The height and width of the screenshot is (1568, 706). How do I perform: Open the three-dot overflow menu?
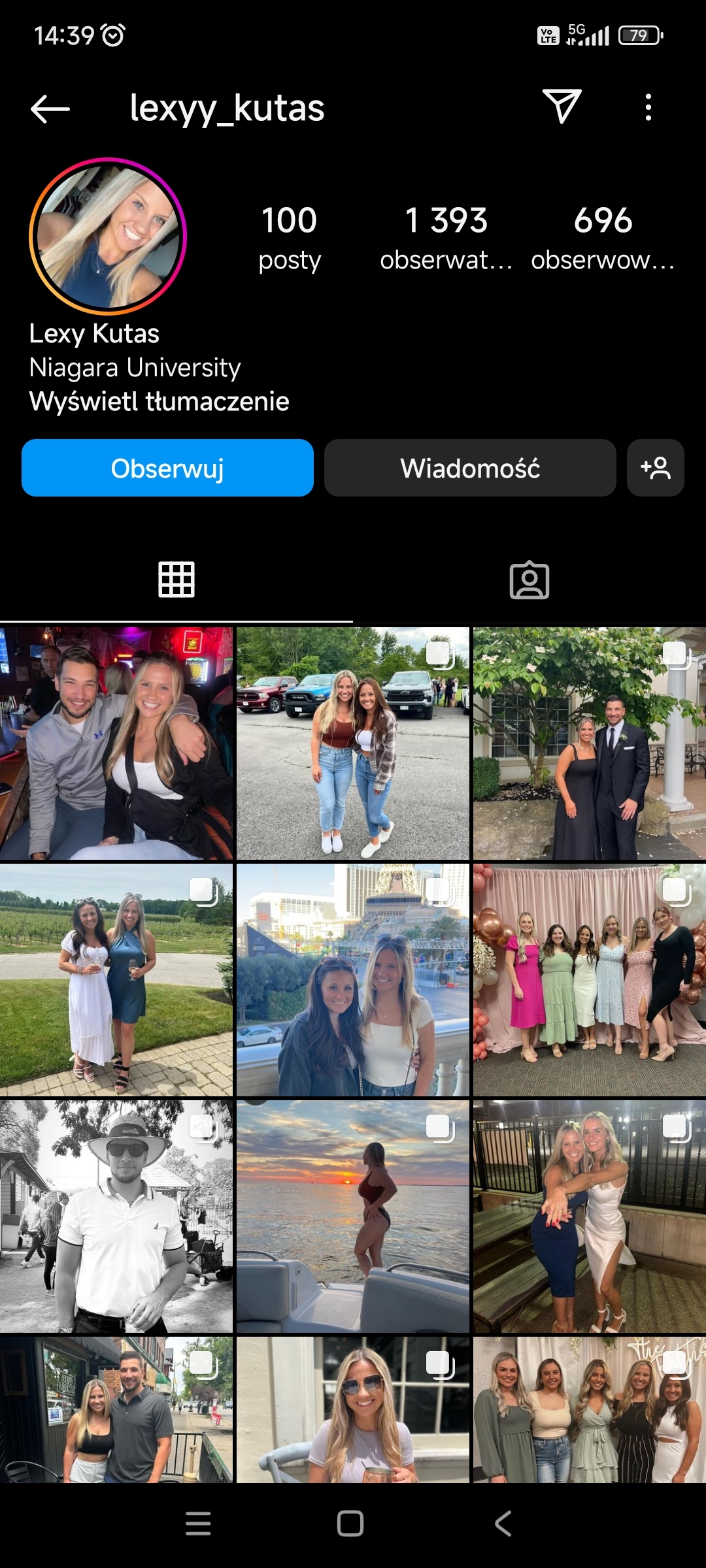(x=648, y=108)
